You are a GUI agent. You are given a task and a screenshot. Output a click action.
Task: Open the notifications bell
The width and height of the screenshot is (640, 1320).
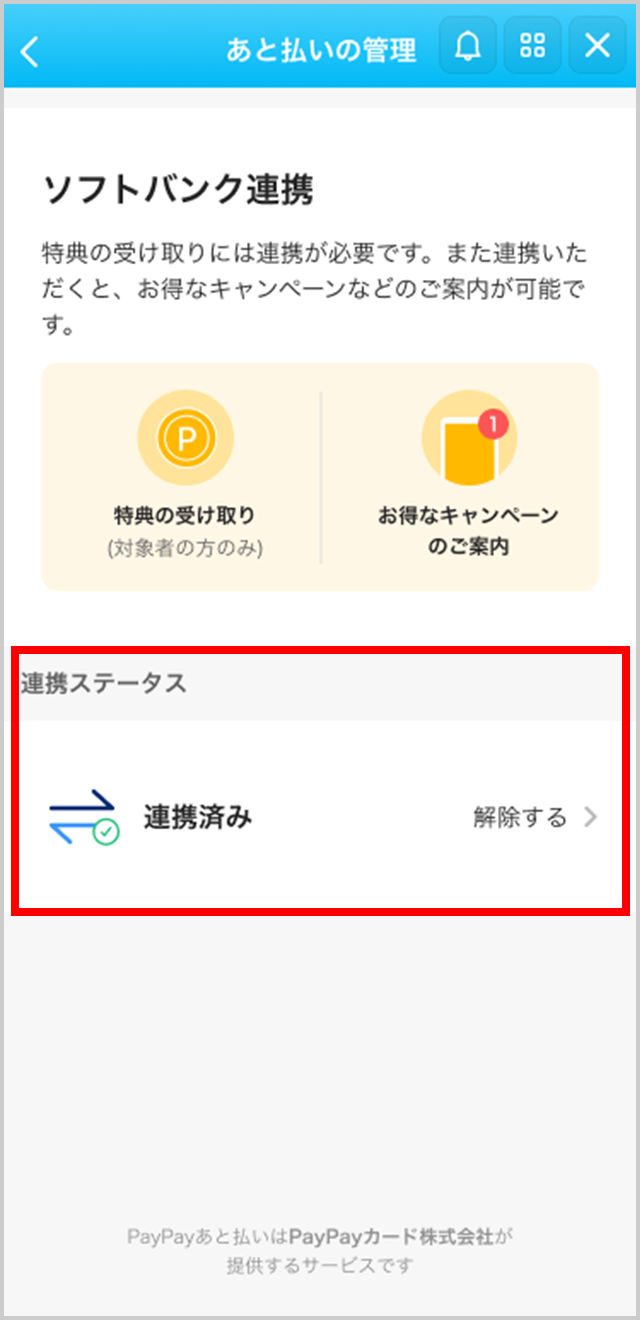point(468,46)
